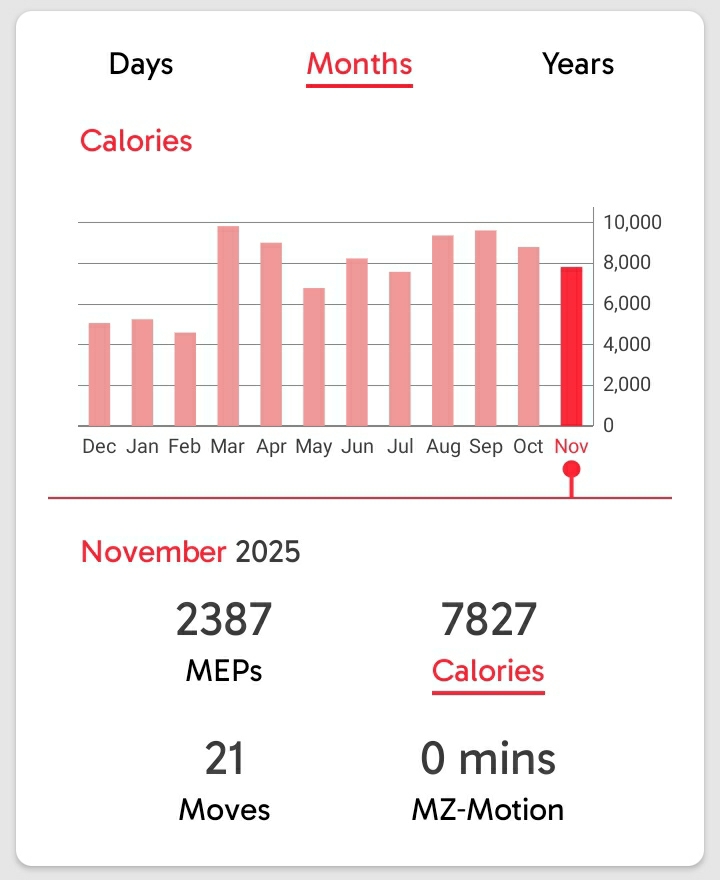The image size is (720, 880).
Task: Choose the Dec bar in the chart
Action: pos(99,374)
